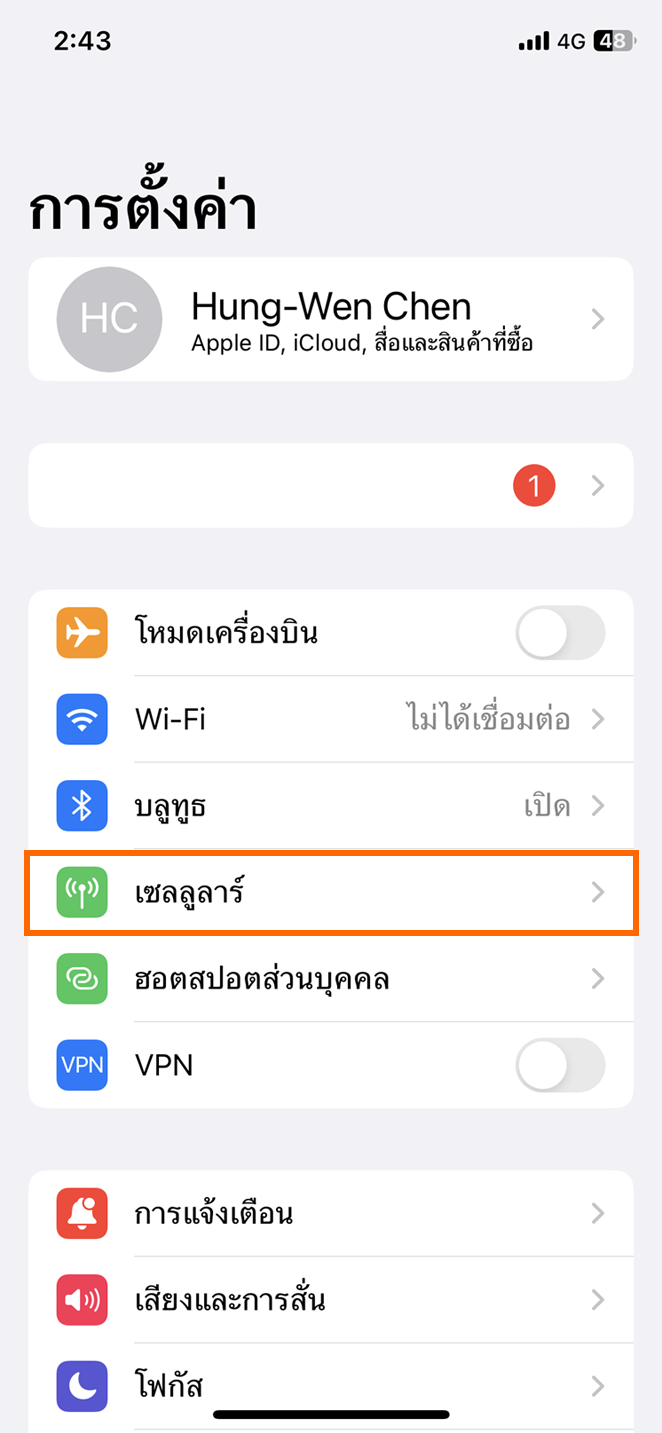Viewport: 662px width, 1433px height.
Task: Open the row with red badge 1
Action: [331, 486]
